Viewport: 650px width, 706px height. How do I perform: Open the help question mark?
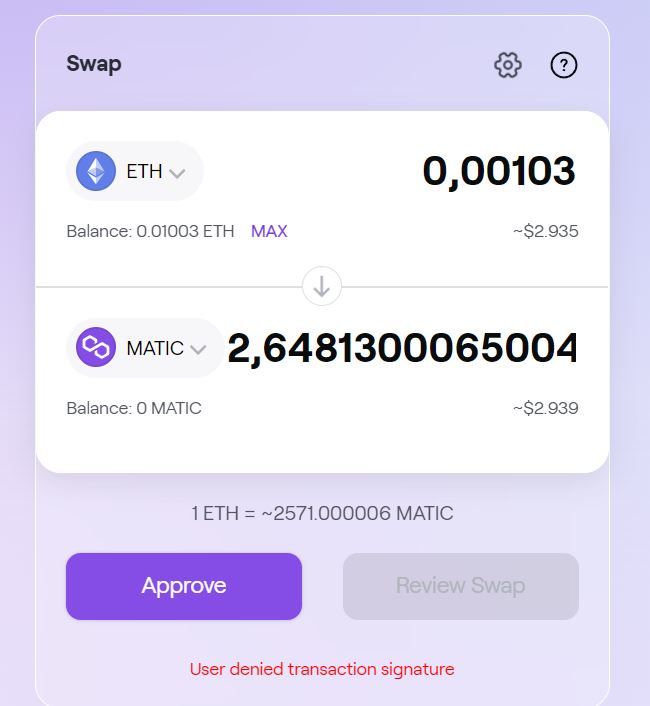(x=564, y=65)
